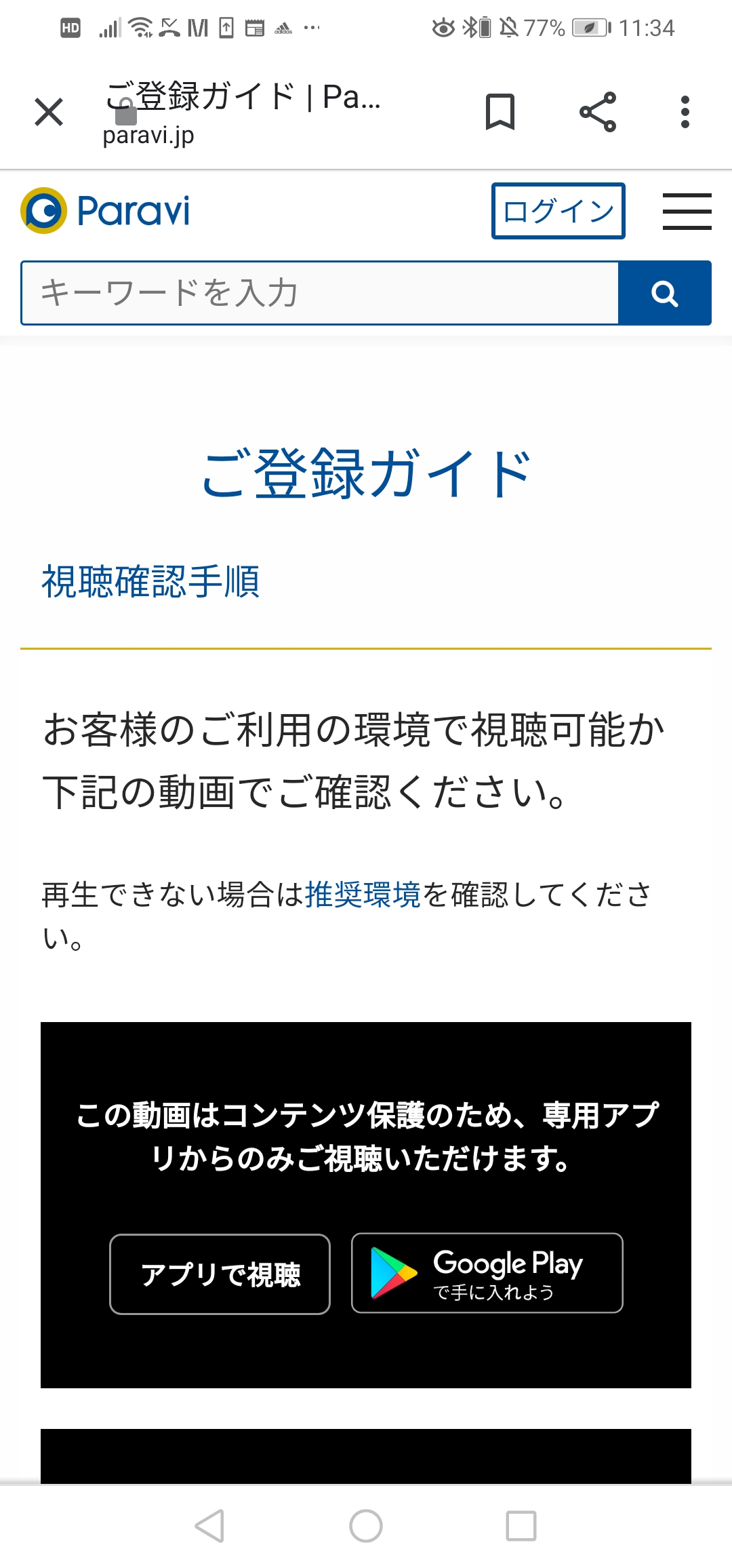Tap the blue search magnifier button
This screenshot has height=1568, width=732.
click(665, 293)
